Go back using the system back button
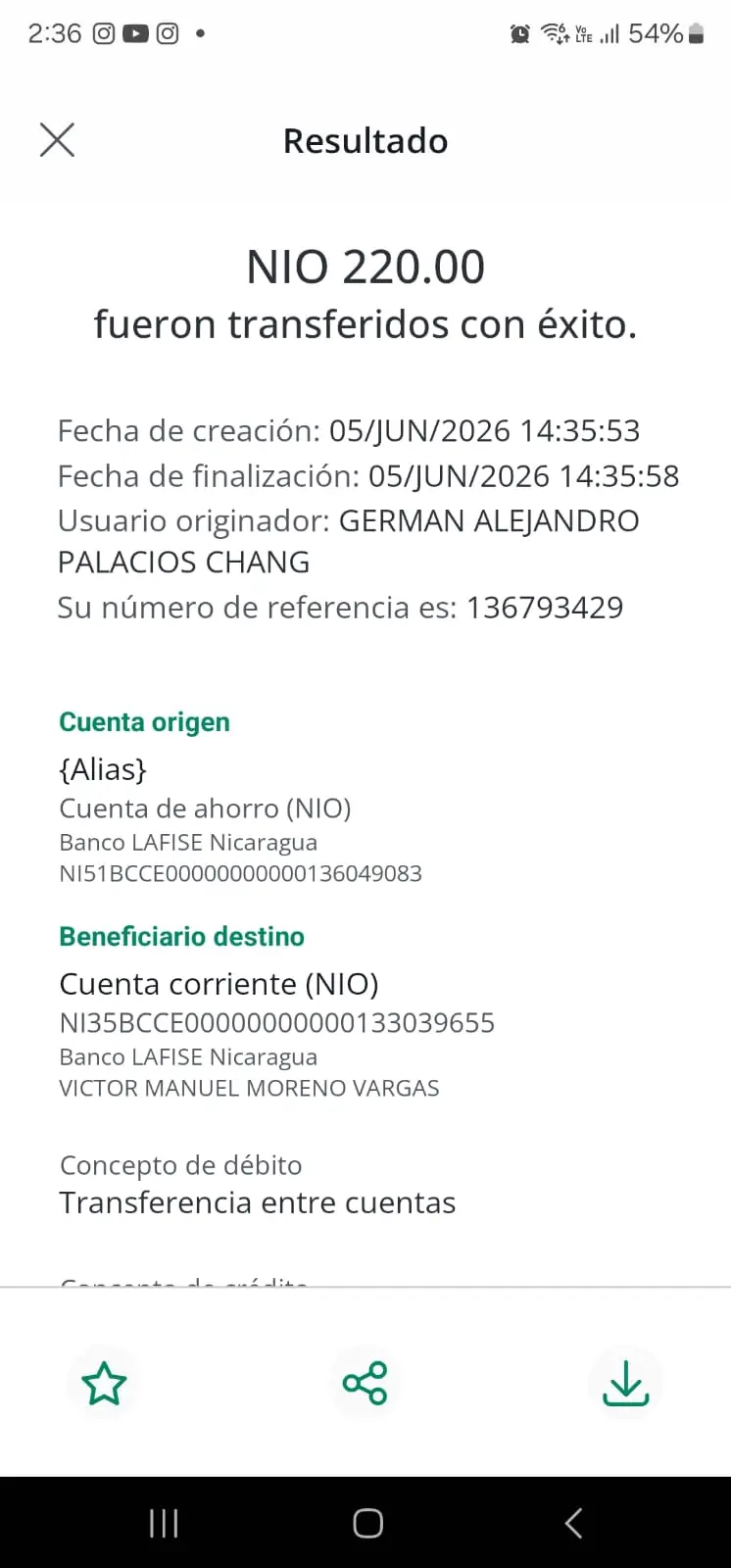The width and height of the screenshot is (731, 1568). pos(574,1523)
